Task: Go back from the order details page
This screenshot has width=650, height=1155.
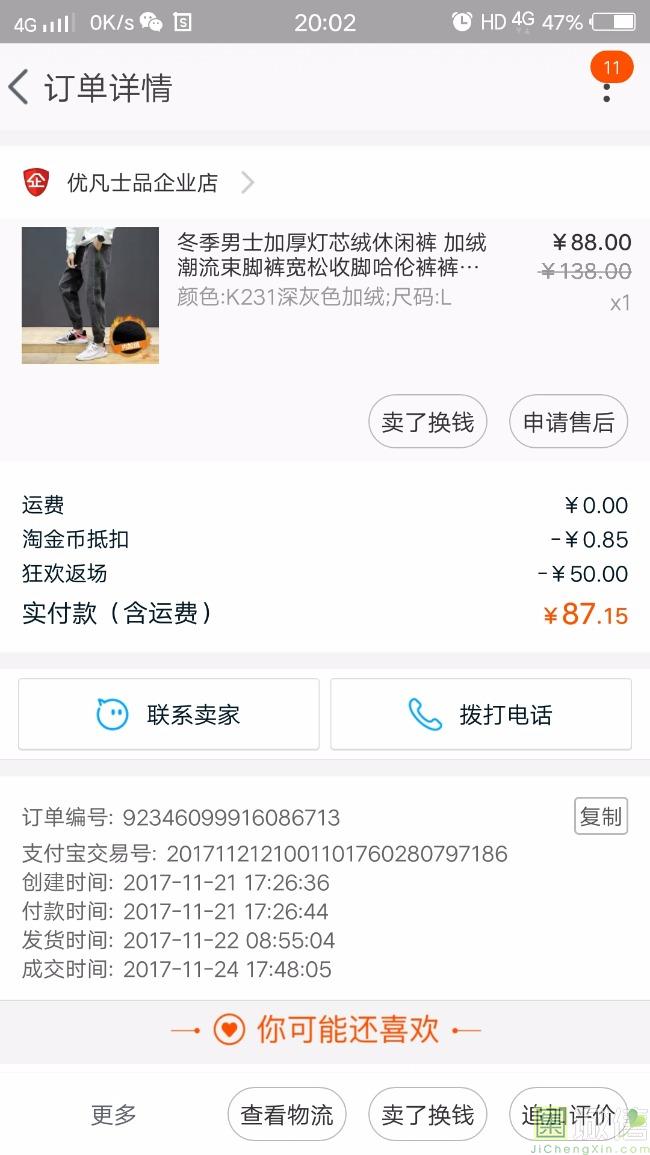Action: click(20, 88)
